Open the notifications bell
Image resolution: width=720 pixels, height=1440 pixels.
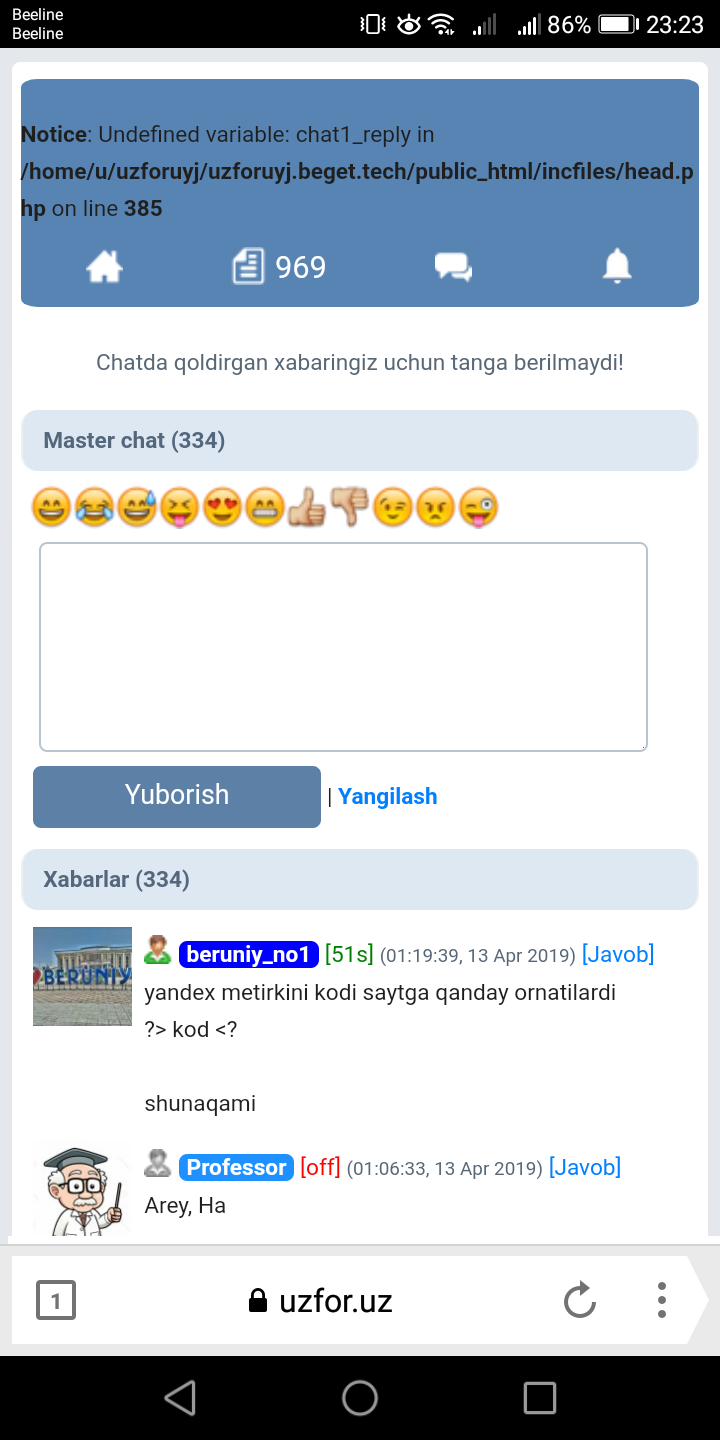617,267
